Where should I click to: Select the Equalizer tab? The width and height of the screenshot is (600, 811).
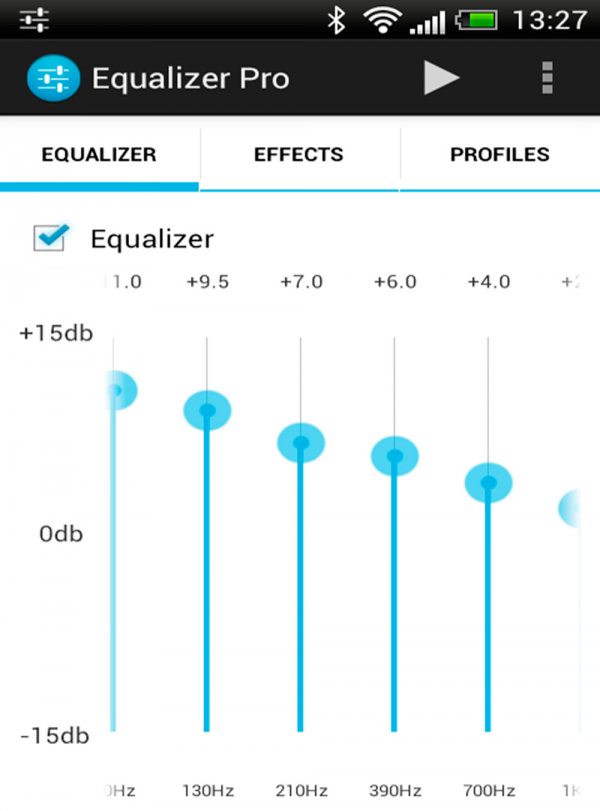pos(99,155)
